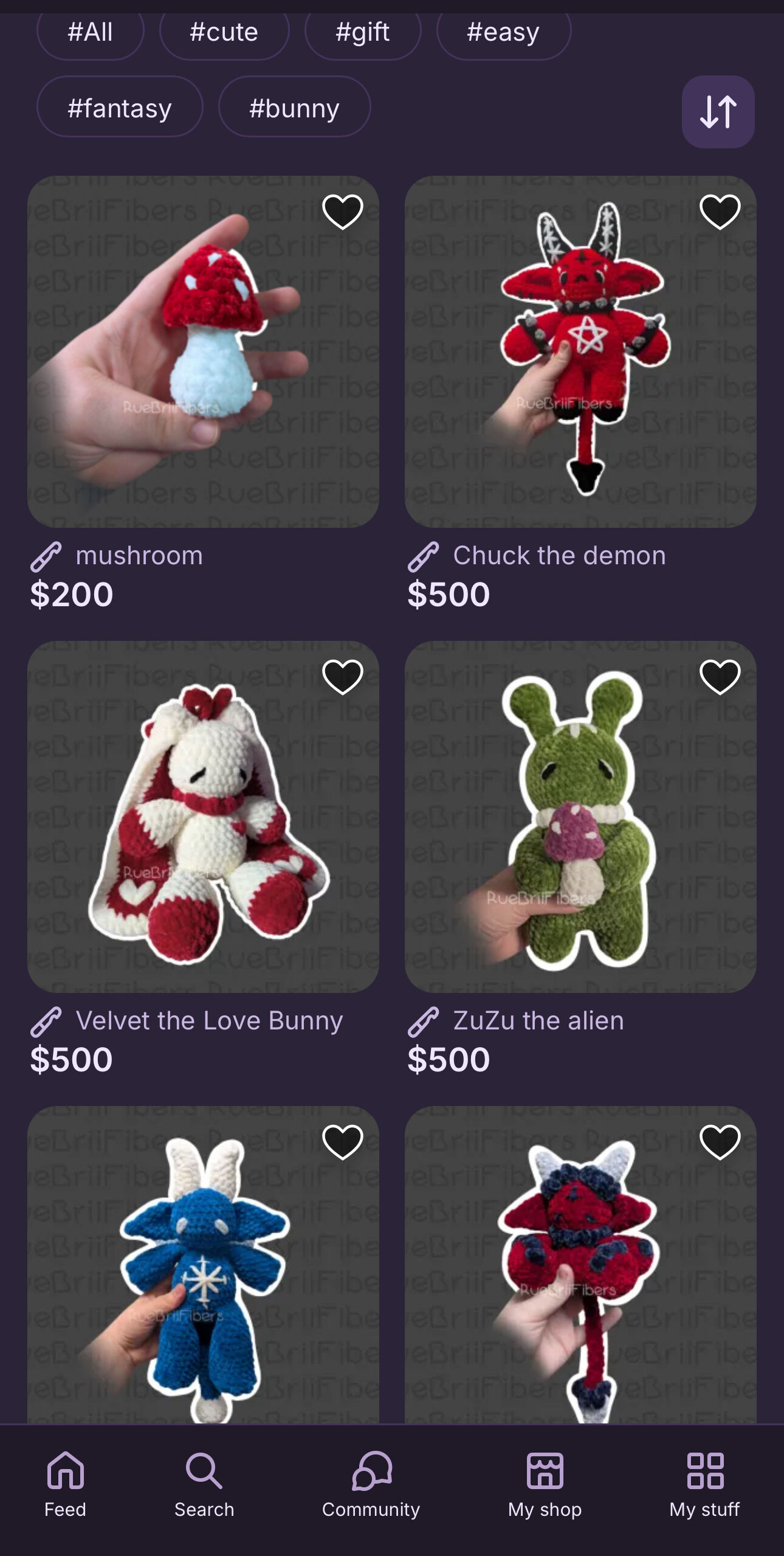Add ZuZu the alien to favorites
The image size is (784, 1556).
click(x=720, y=677)
